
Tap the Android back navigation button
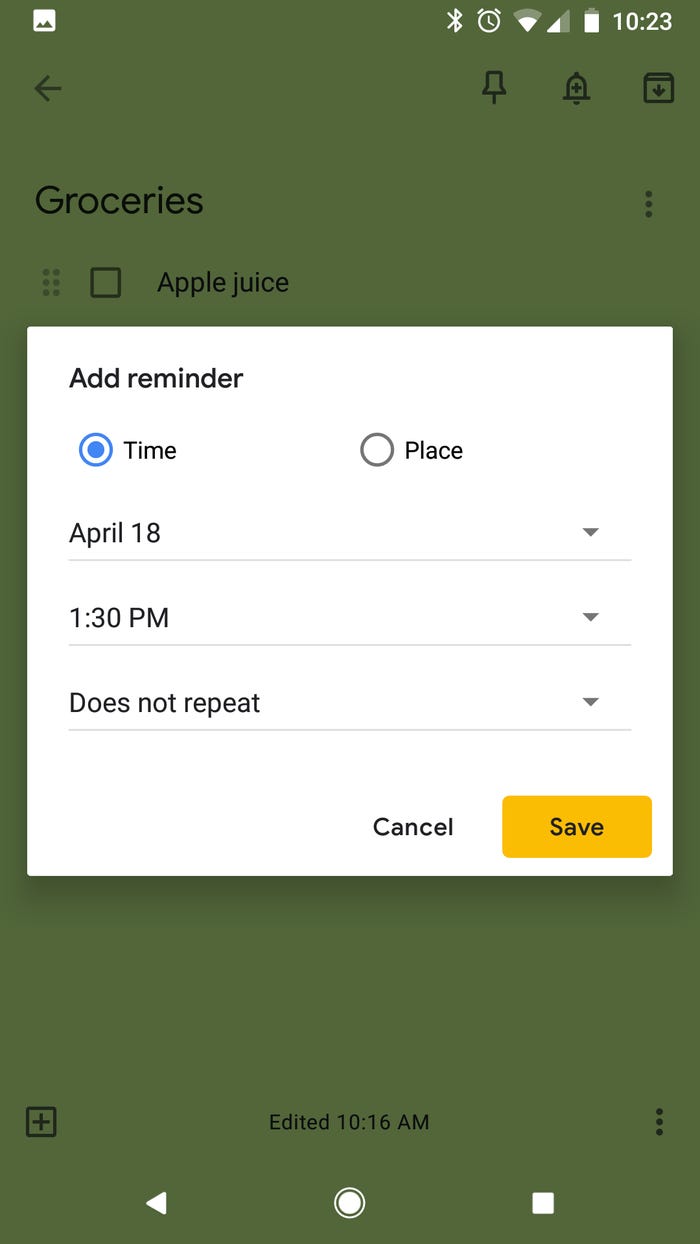(156, 1203)
